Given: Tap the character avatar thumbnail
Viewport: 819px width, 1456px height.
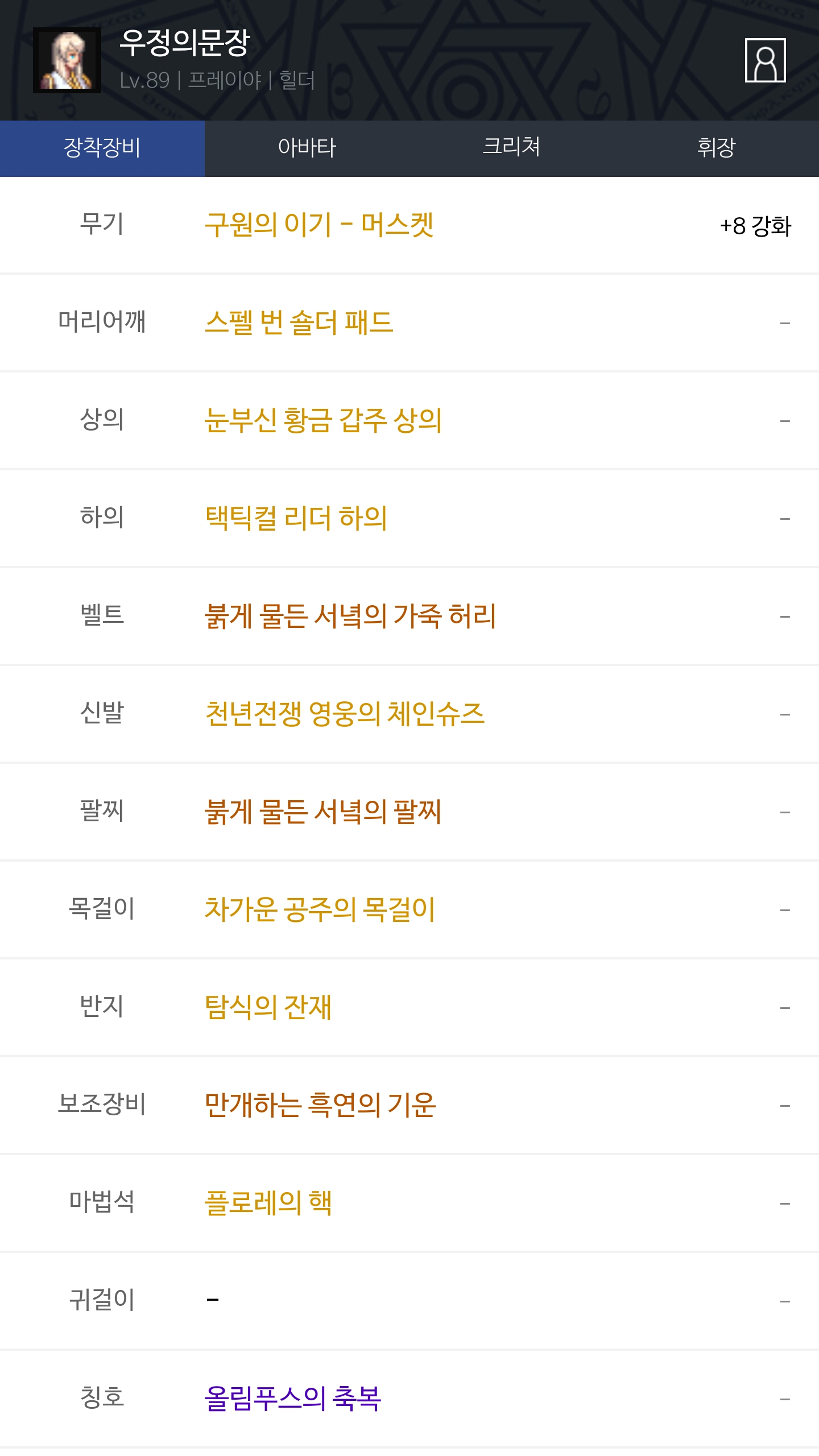Looking at the screenshot, I should pyautogui.click(x=67, y=60).
